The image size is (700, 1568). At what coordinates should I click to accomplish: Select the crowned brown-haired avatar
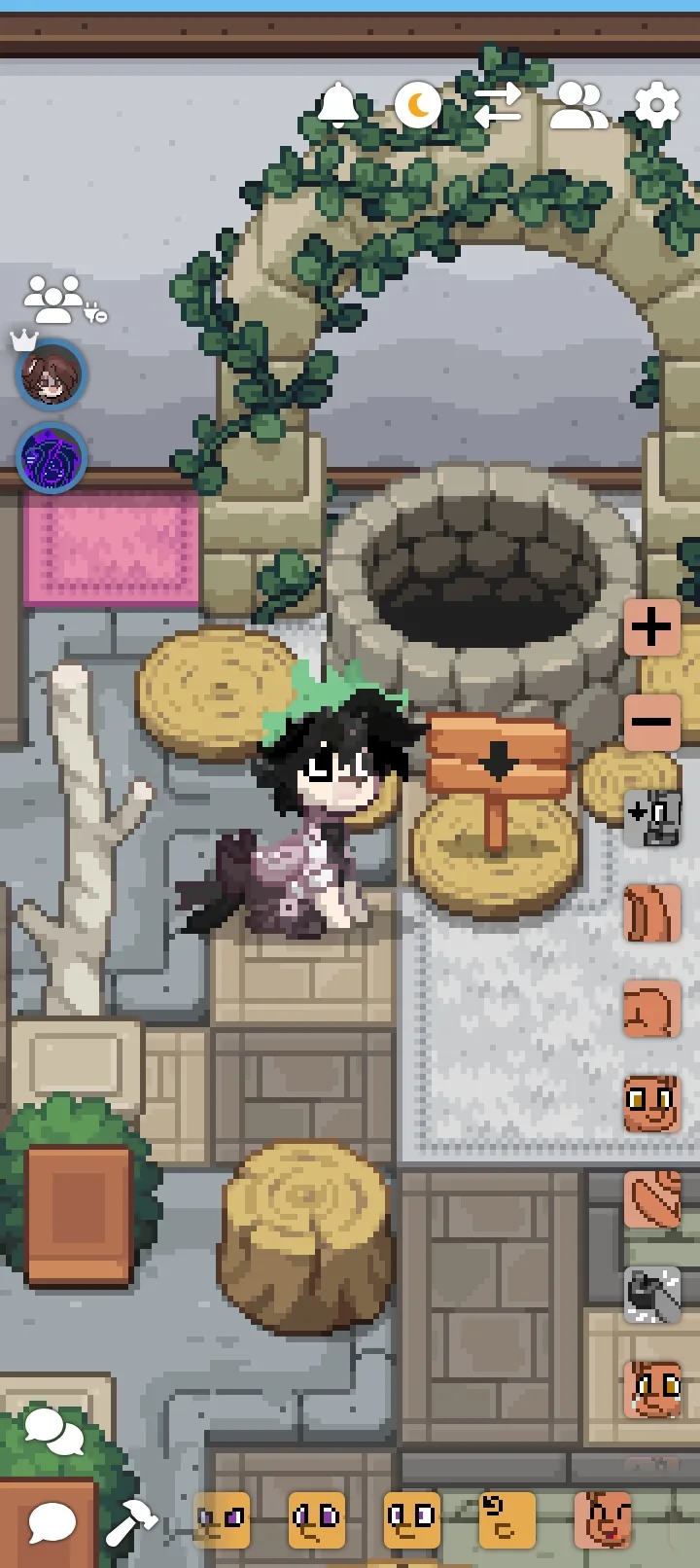pyautogui.click(x=52, y=374)
